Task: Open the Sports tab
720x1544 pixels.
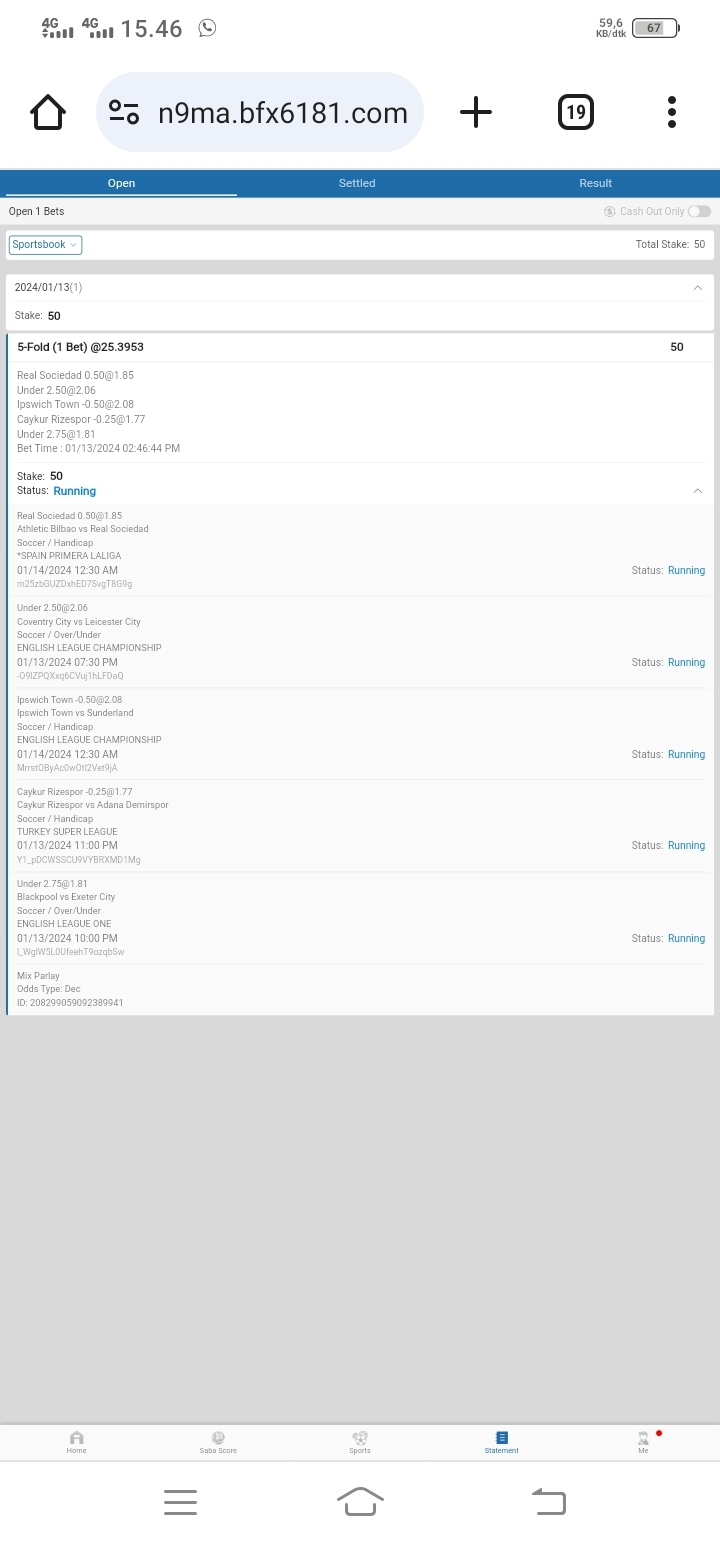Action: coord(360,1441)
